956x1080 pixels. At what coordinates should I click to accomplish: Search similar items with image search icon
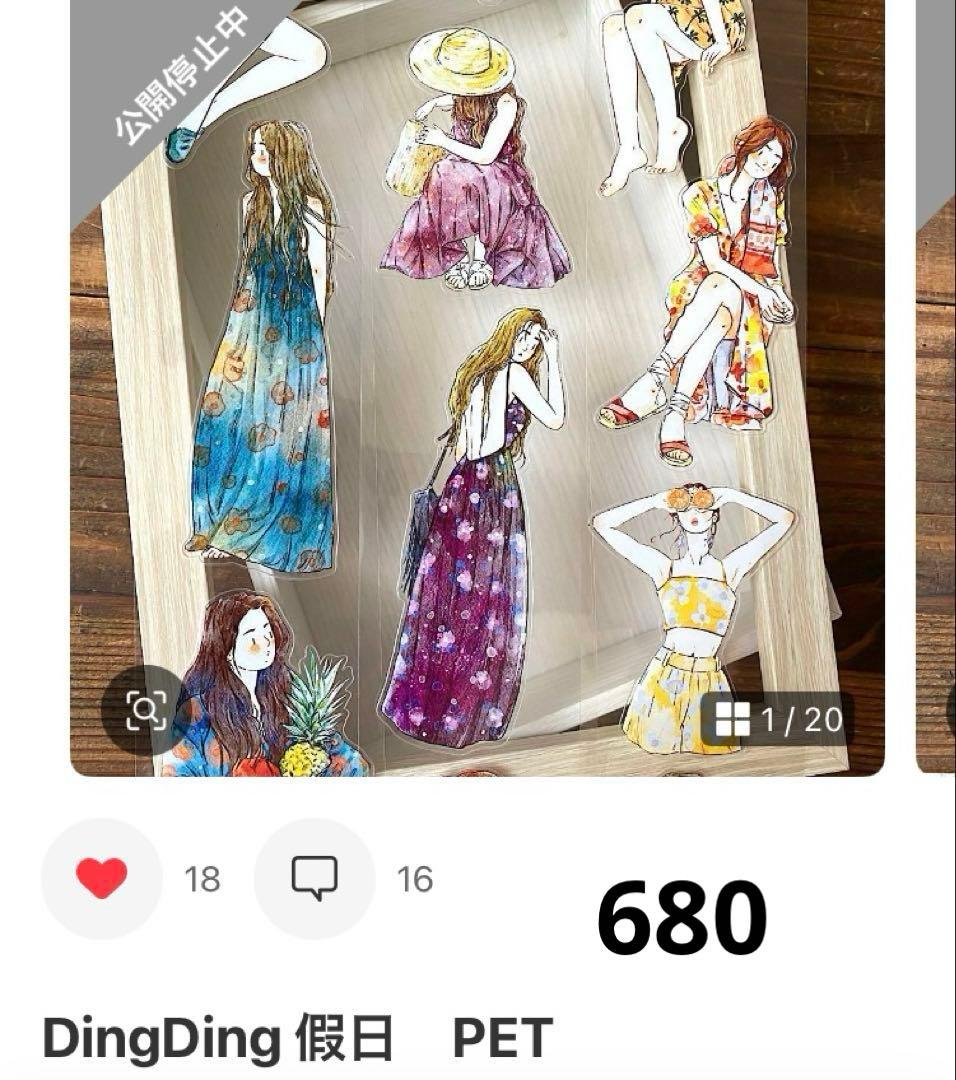pyautogui.click(x=146, y=711)
